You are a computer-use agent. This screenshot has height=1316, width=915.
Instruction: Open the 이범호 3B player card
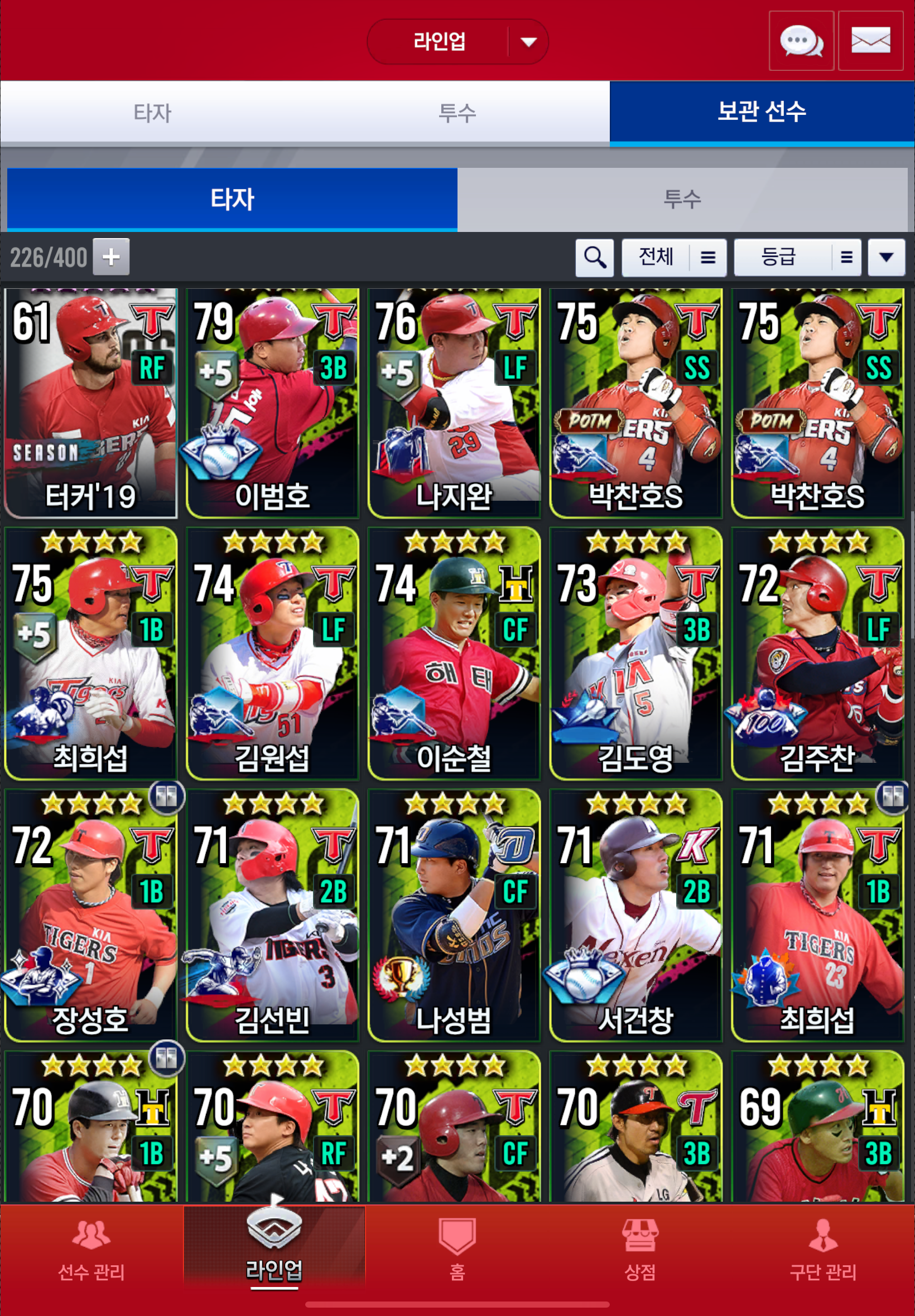pyautogui.click(x=272, y=403)
